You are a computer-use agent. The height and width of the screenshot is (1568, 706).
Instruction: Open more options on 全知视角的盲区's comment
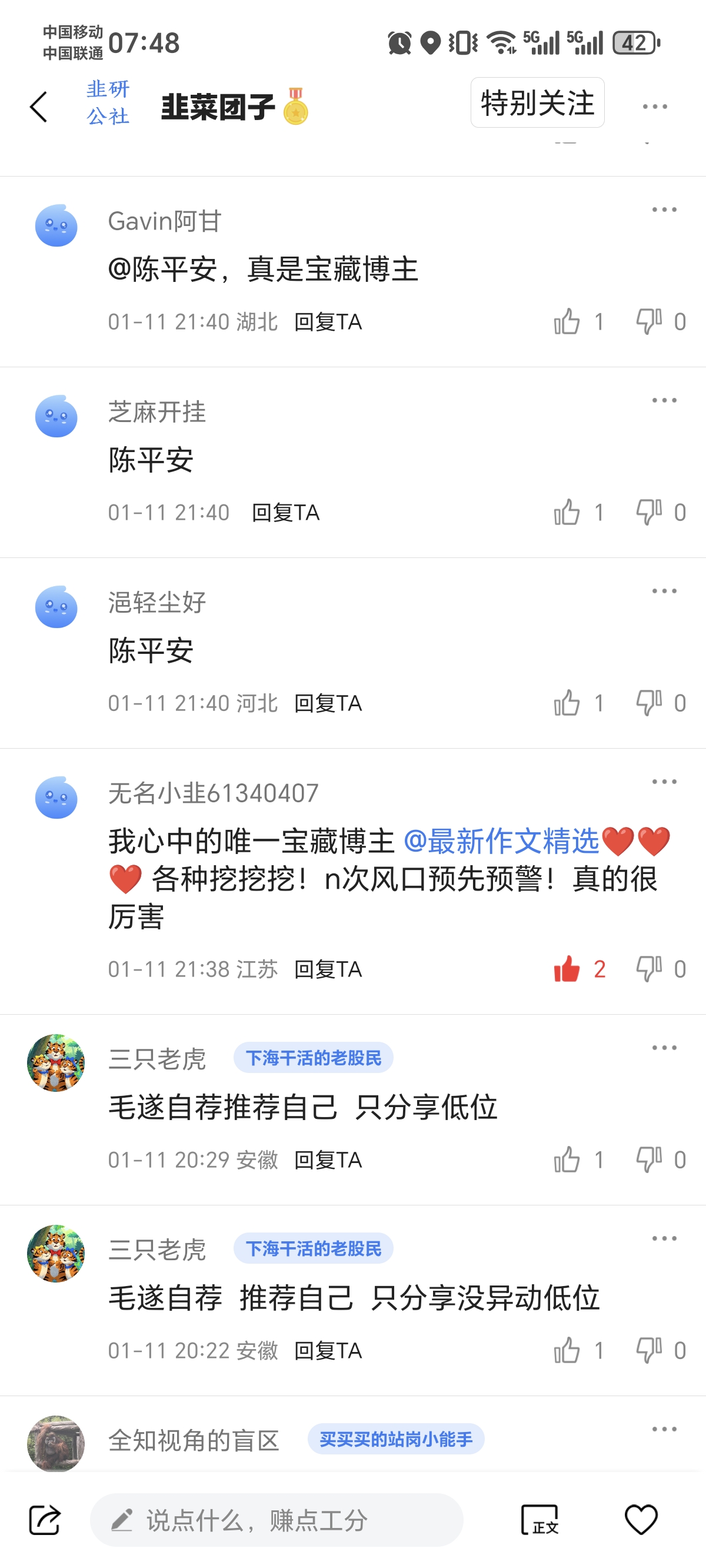(664, 1429)
